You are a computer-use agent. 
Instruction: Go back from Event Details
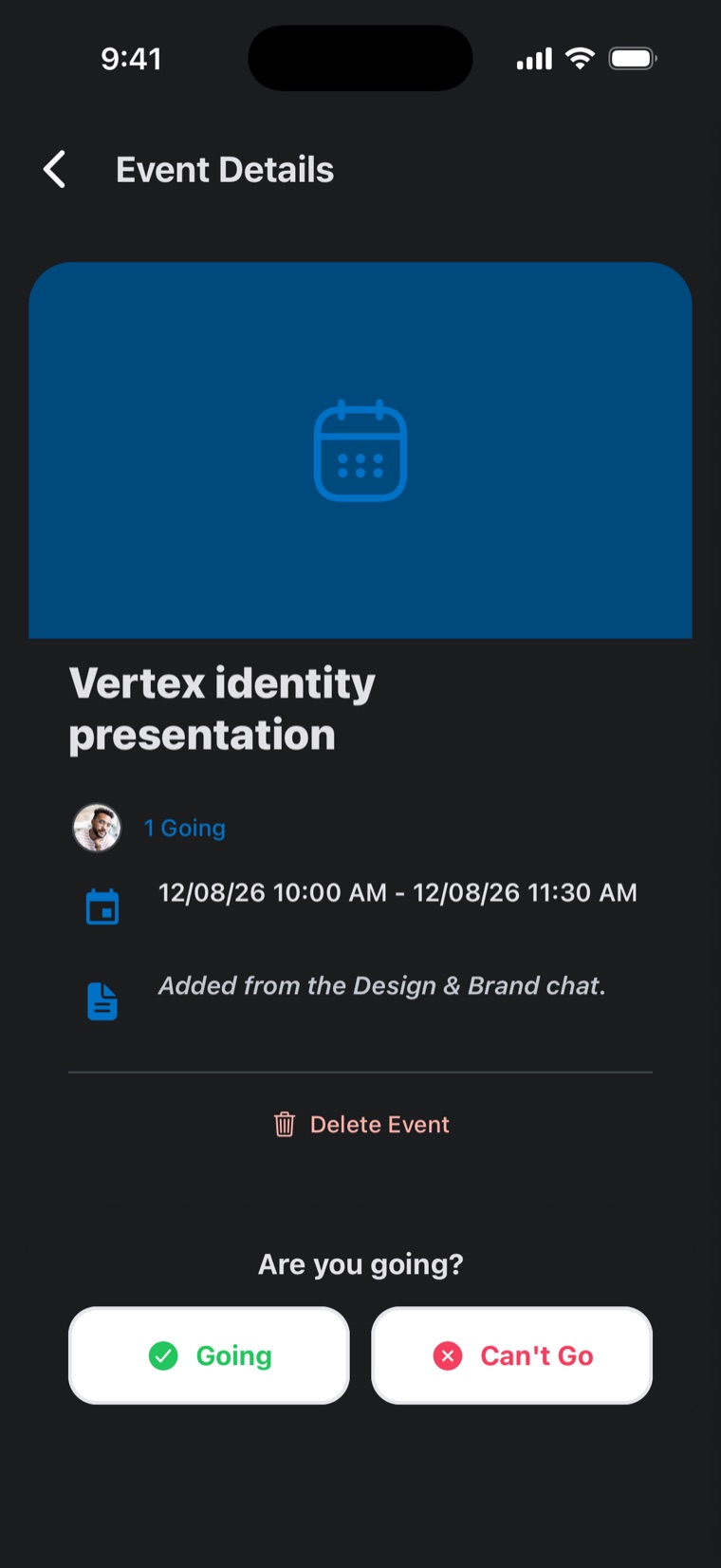55,170
